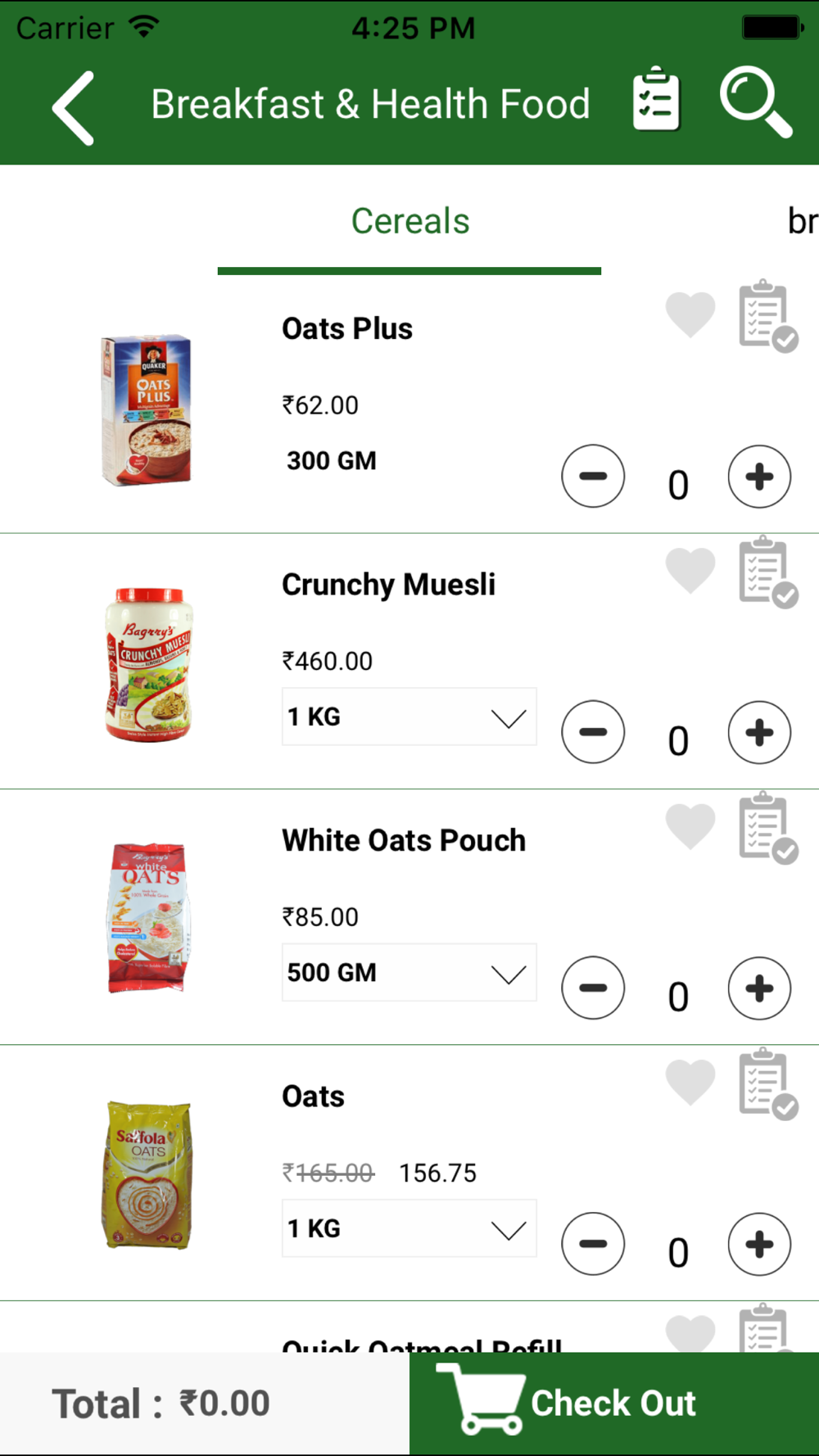
Task: Increase Oats Plus quantity
Action: coord(759,477)
